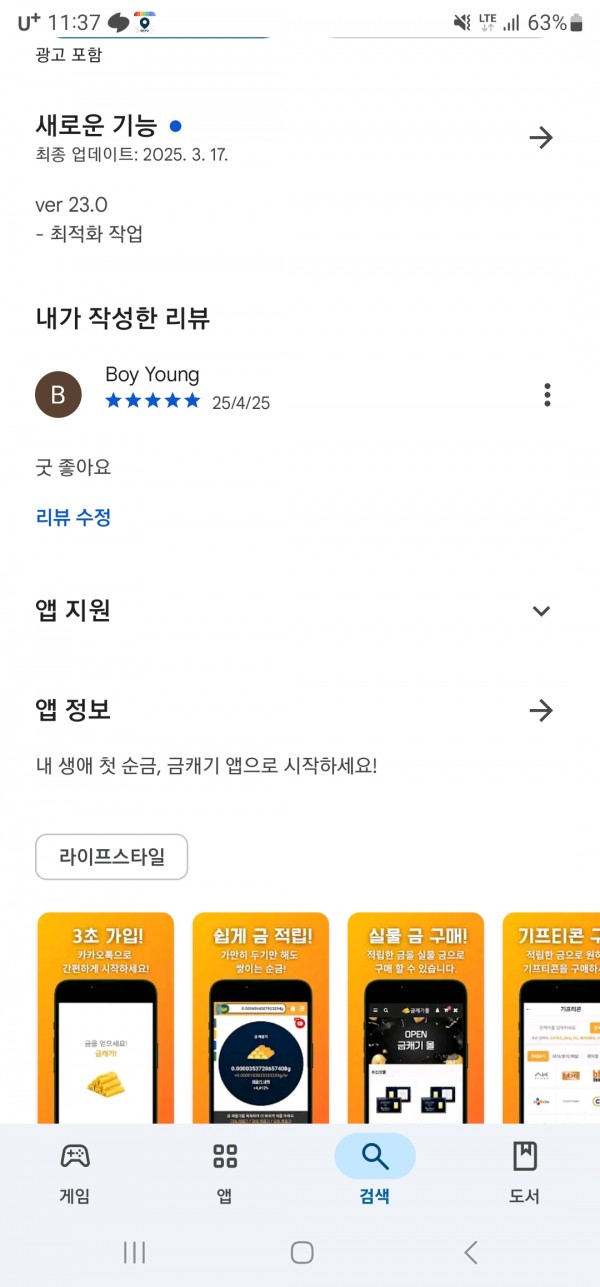Image resolution: width=600 pixels, height=1287 pixels.
Task: Tap the system home button
Action: point(302,1252)
